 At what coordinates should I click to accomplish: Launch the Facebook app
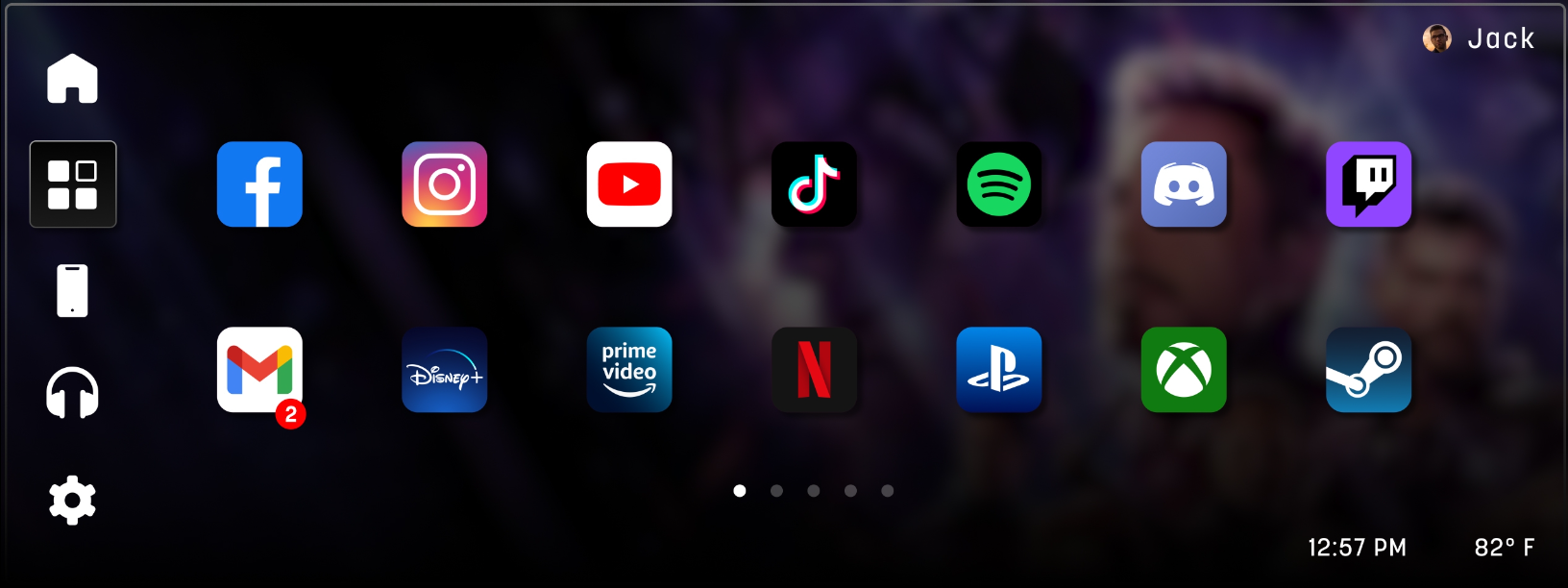coord(259,184)
